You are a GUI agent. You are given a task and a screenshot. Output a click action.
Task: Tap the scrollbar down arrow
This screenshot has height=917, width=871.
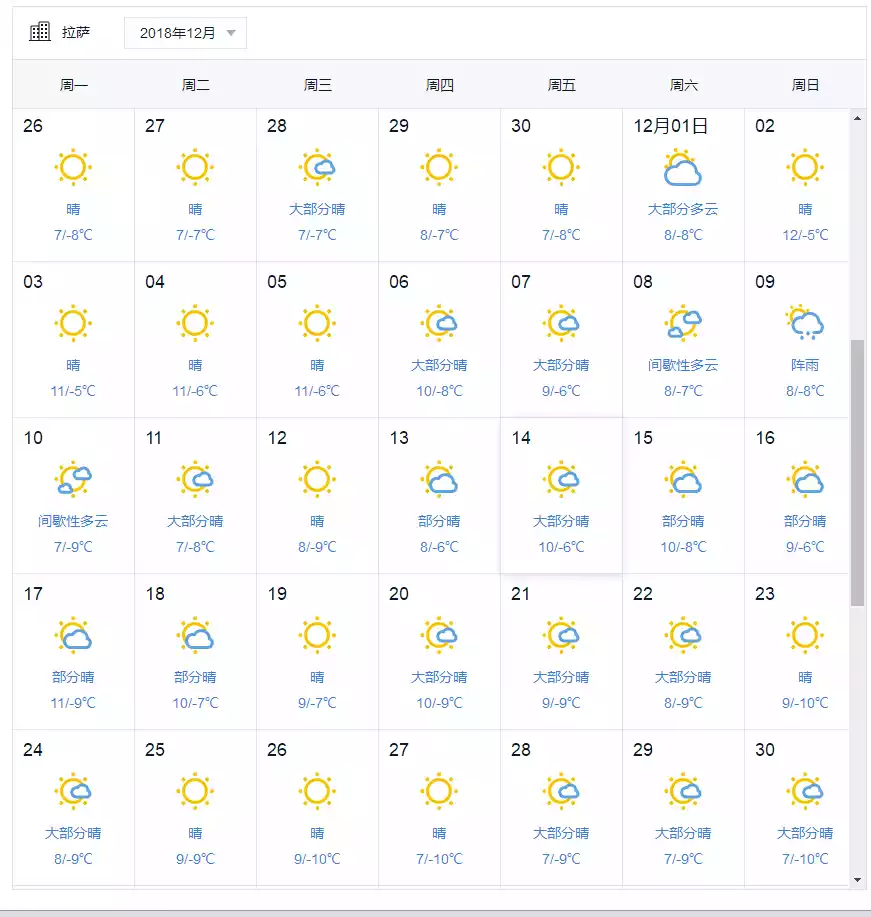coord(857,880)
